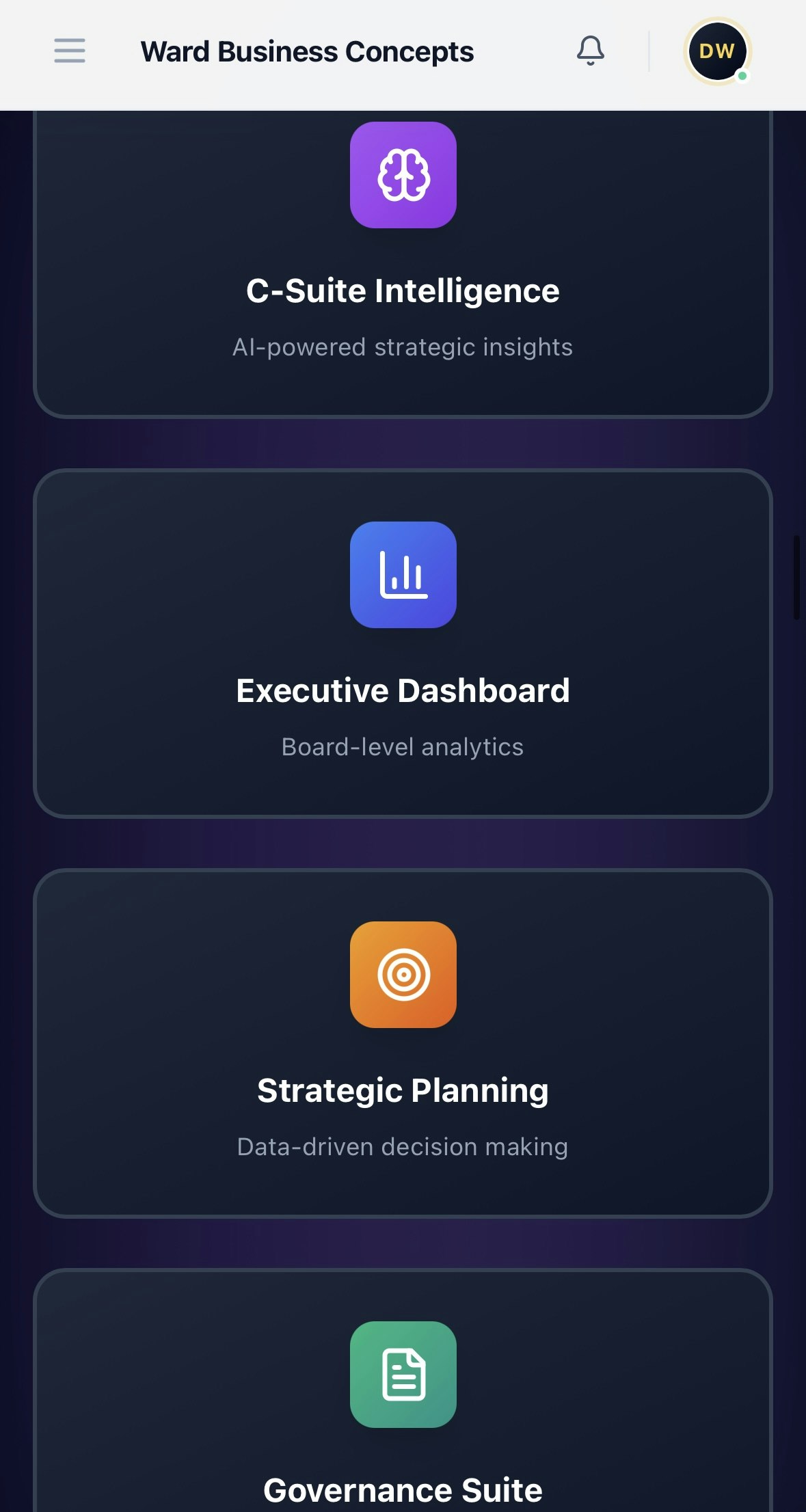Screen dimensions: 806x1512
Task: Tap the Data-driven decision making label
Action: [x=402, y=1148]
